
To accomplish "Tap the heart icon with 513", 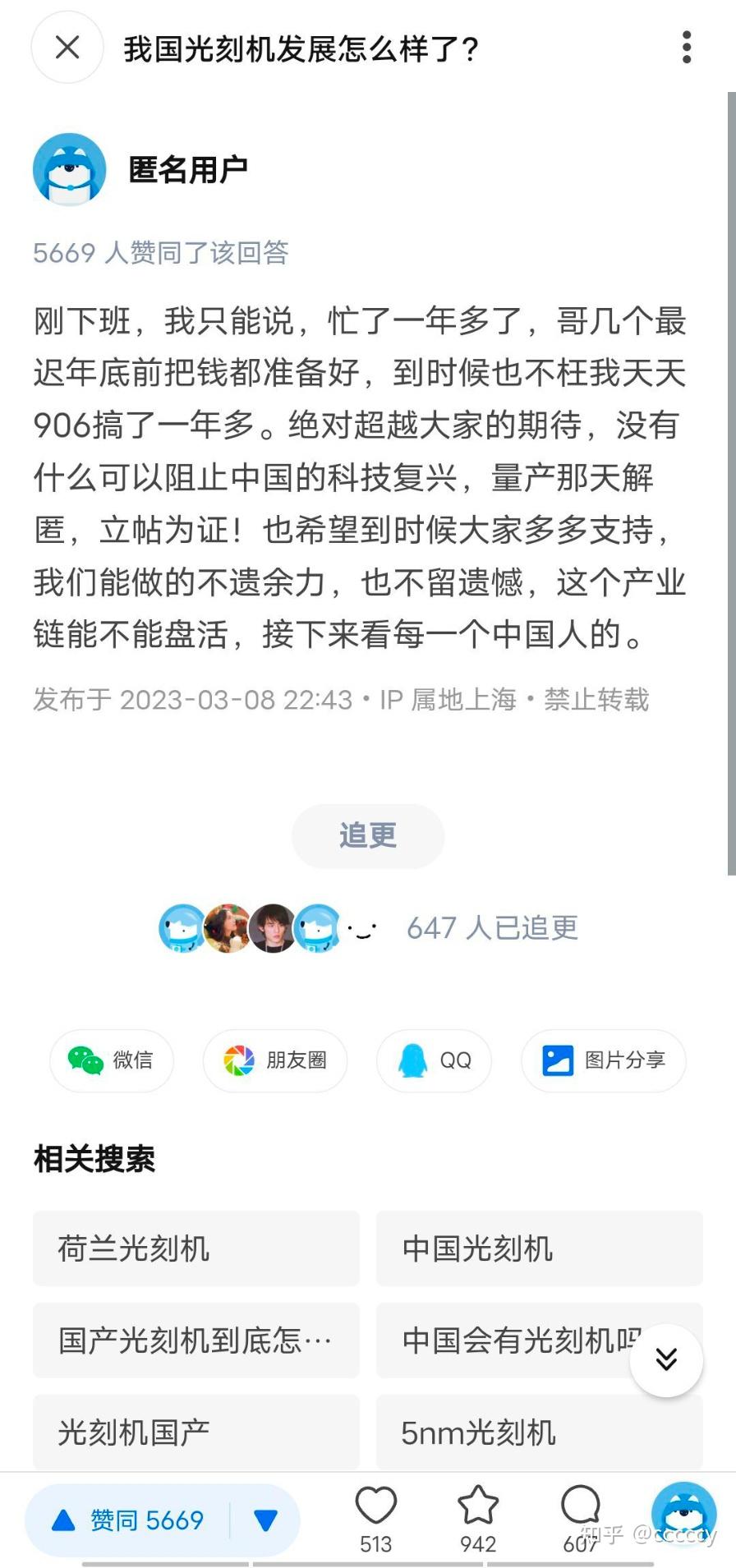I will (376, 1520).
